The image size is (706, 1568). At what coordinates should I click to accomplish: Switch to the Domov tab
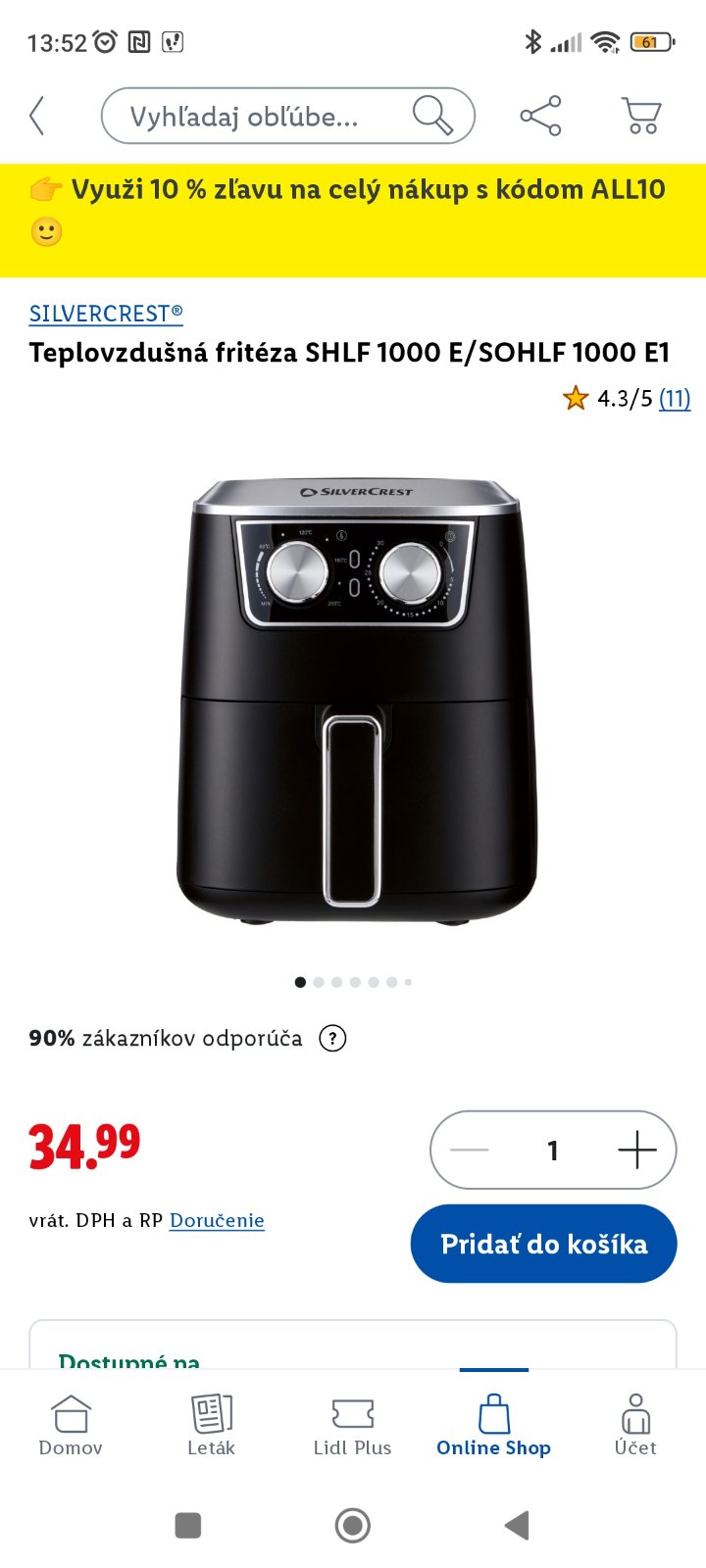pyautogui.click(x=71, y=1426)
